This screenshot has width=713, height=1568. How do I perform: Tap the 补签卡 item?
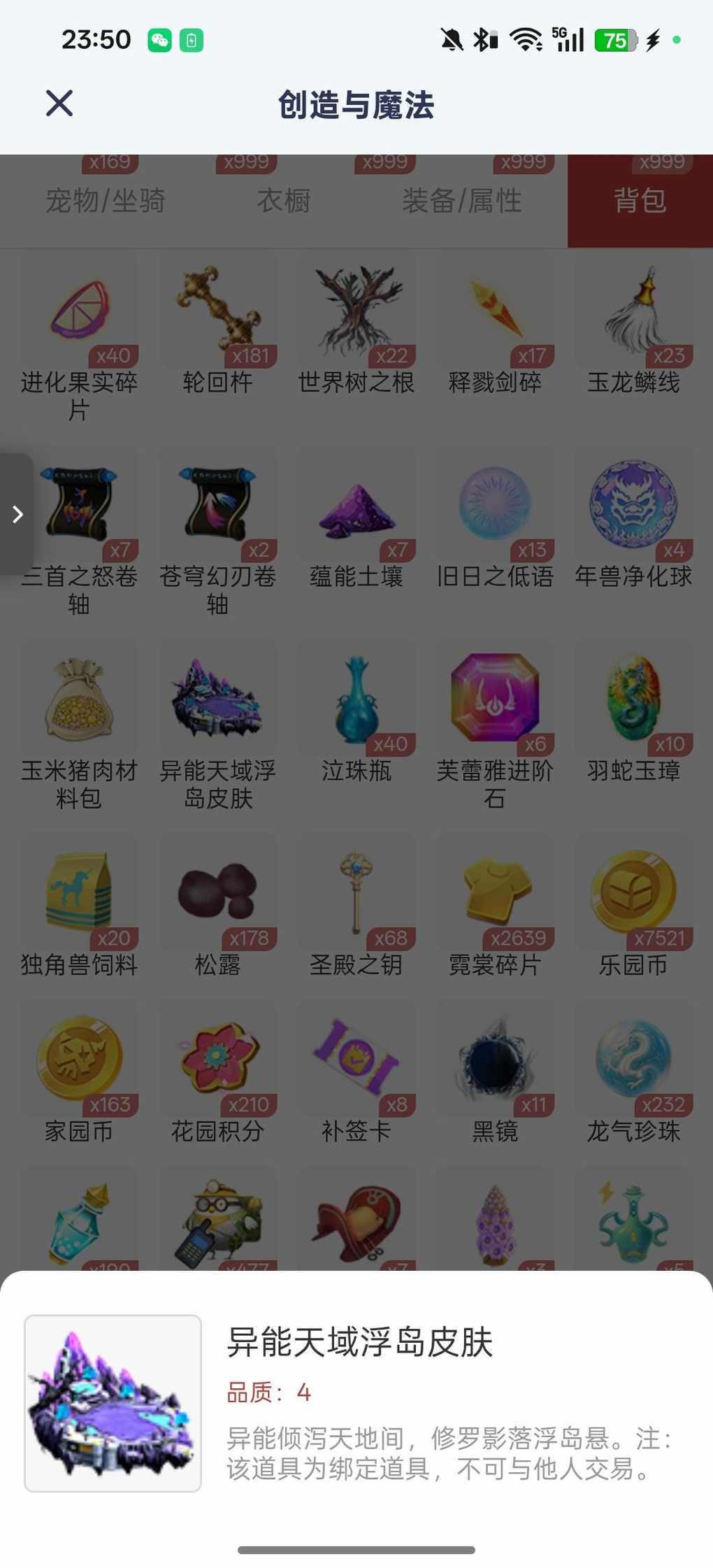[356, 1060]
